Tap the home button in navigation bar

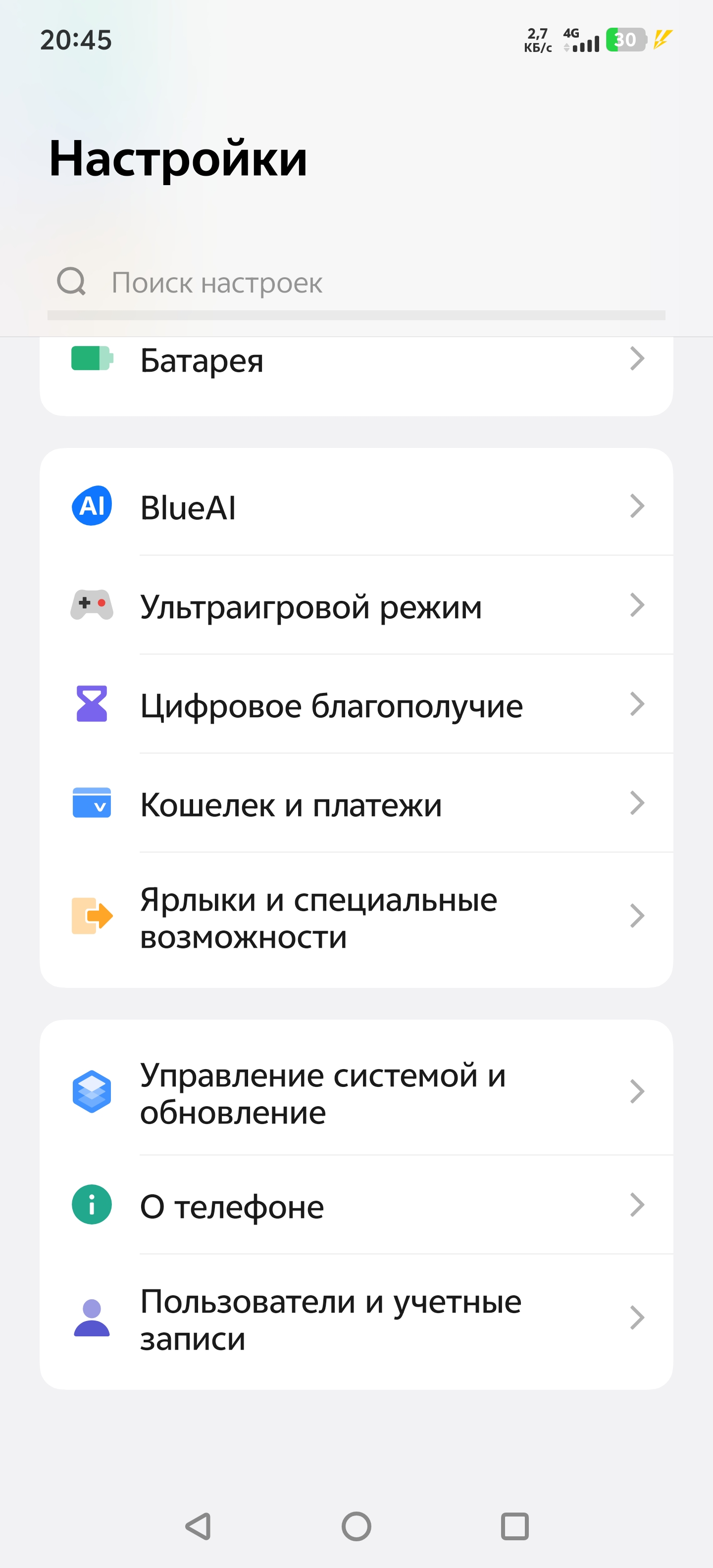(356, 1526)
